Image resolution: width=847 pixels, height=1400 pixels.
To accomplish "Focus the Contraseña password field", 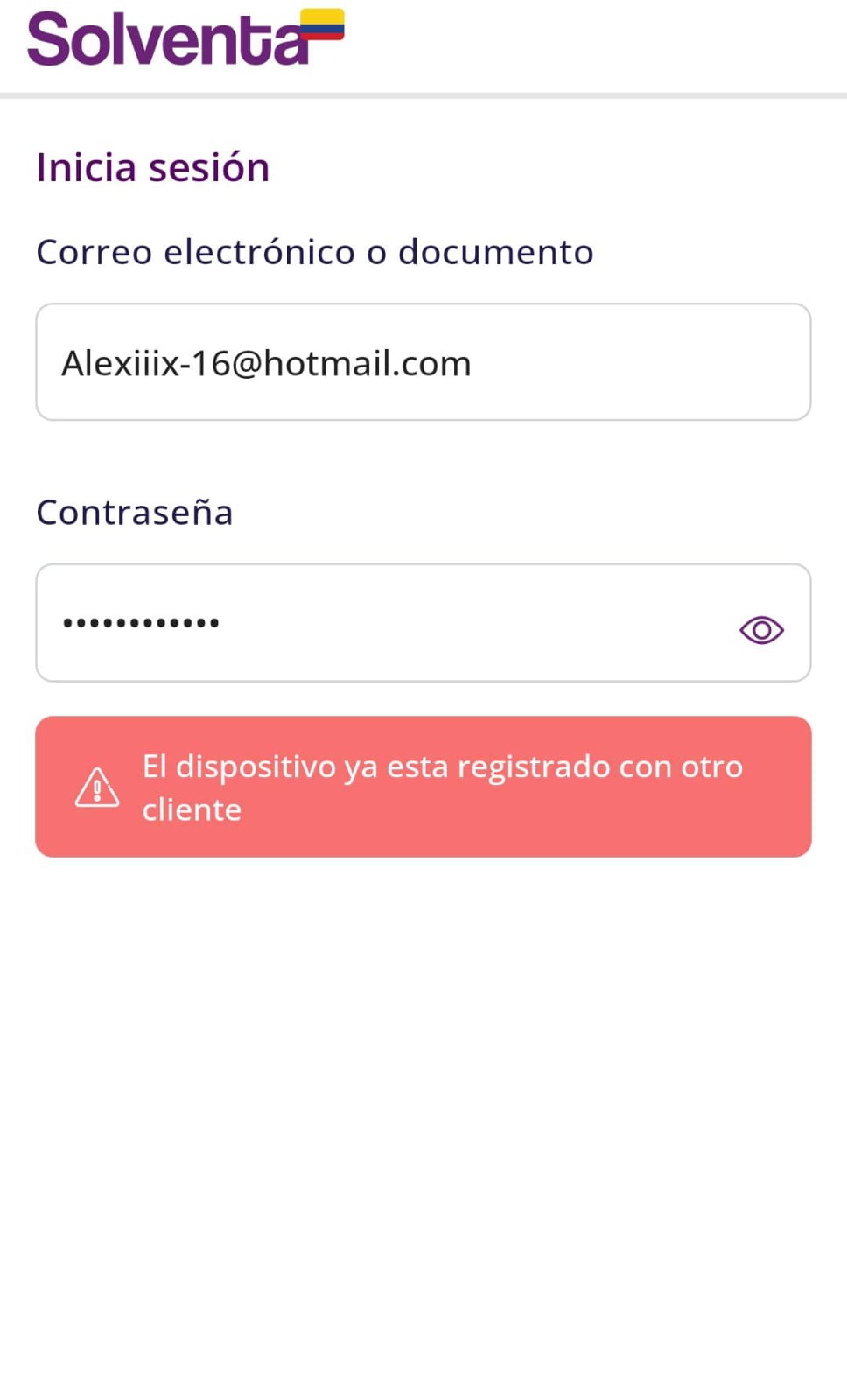I will pyautogui.click(x=385, y=623).
